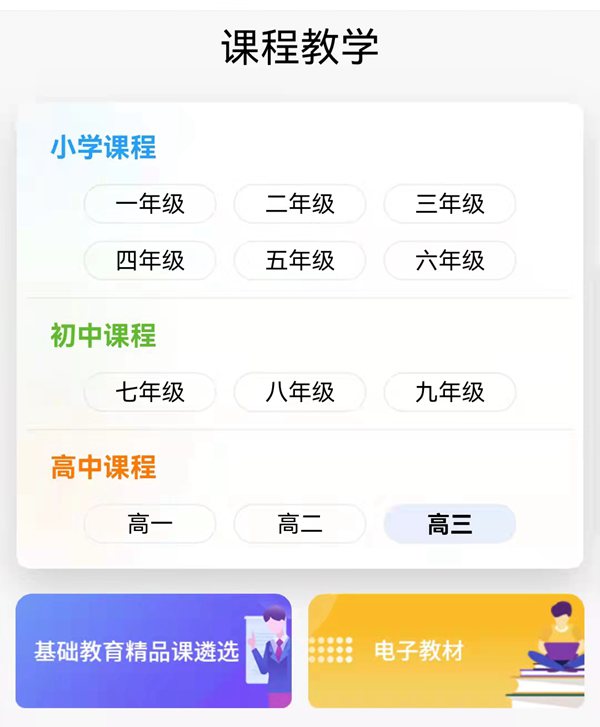Select 五年级 grade
Viewport: 600px width, 727px height.
click(300, 261)
